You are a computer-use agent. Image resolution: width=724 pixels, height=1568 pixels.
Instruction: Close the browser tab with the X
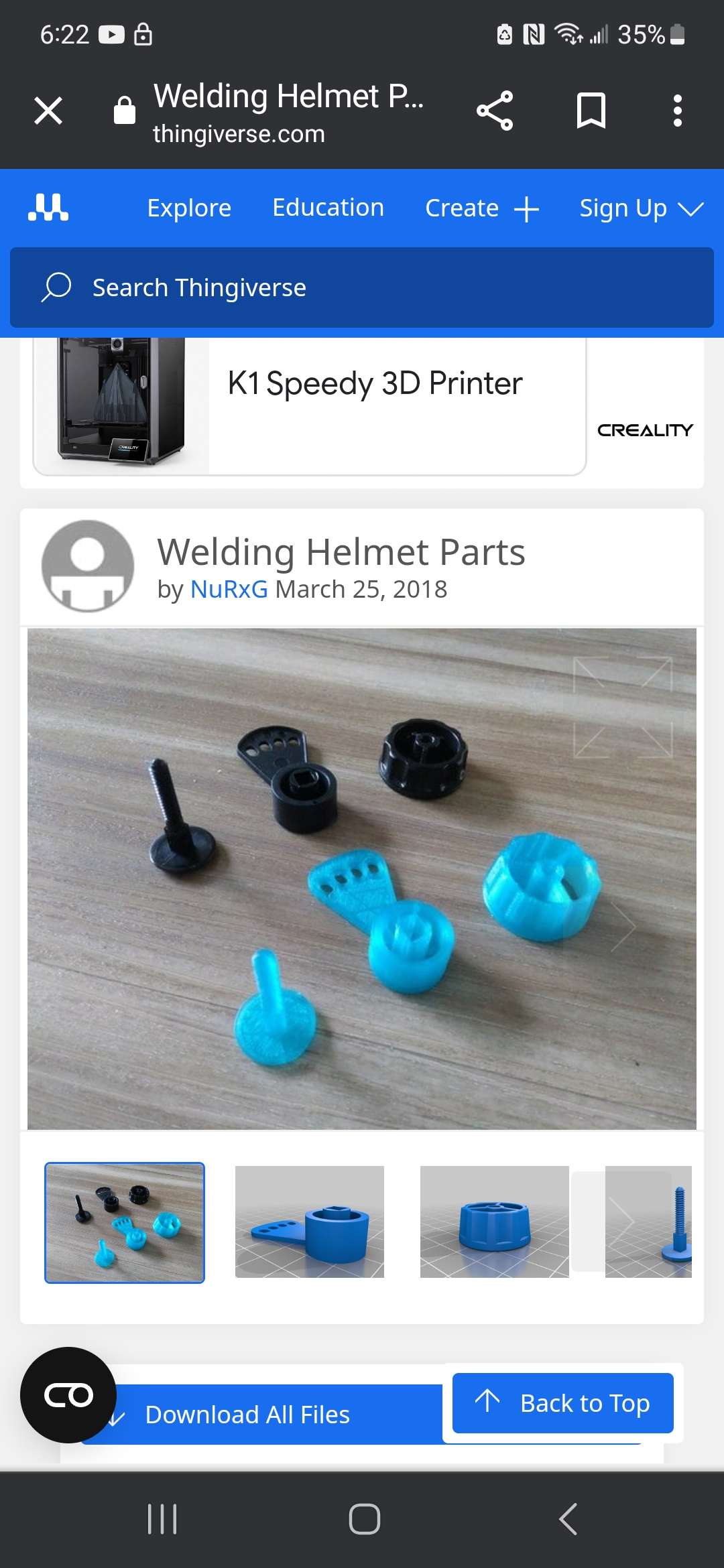48,111
